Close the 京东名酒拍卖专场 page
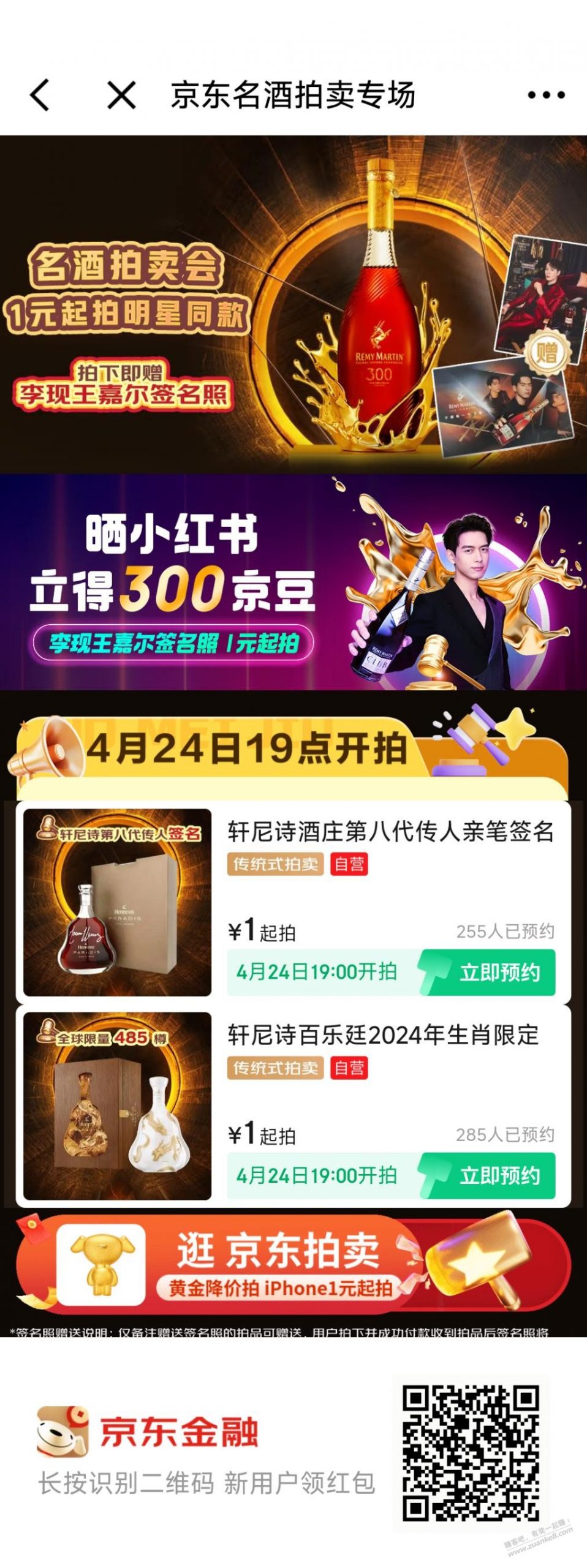587x1568 pixels. point(121,95)
